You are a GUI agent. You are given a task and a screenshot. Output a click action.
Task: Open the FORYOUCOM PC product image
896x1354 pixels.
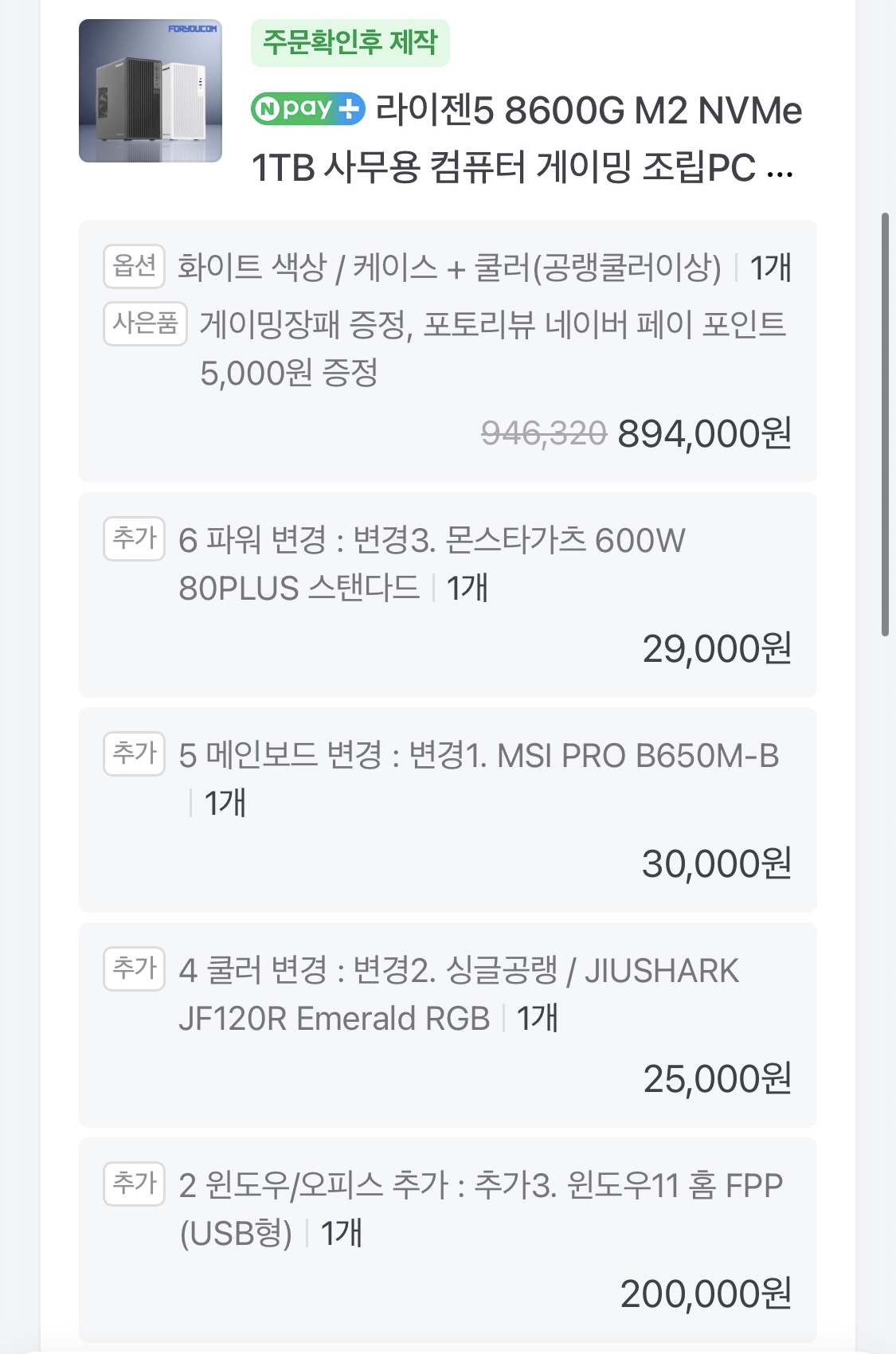[151, 91]
